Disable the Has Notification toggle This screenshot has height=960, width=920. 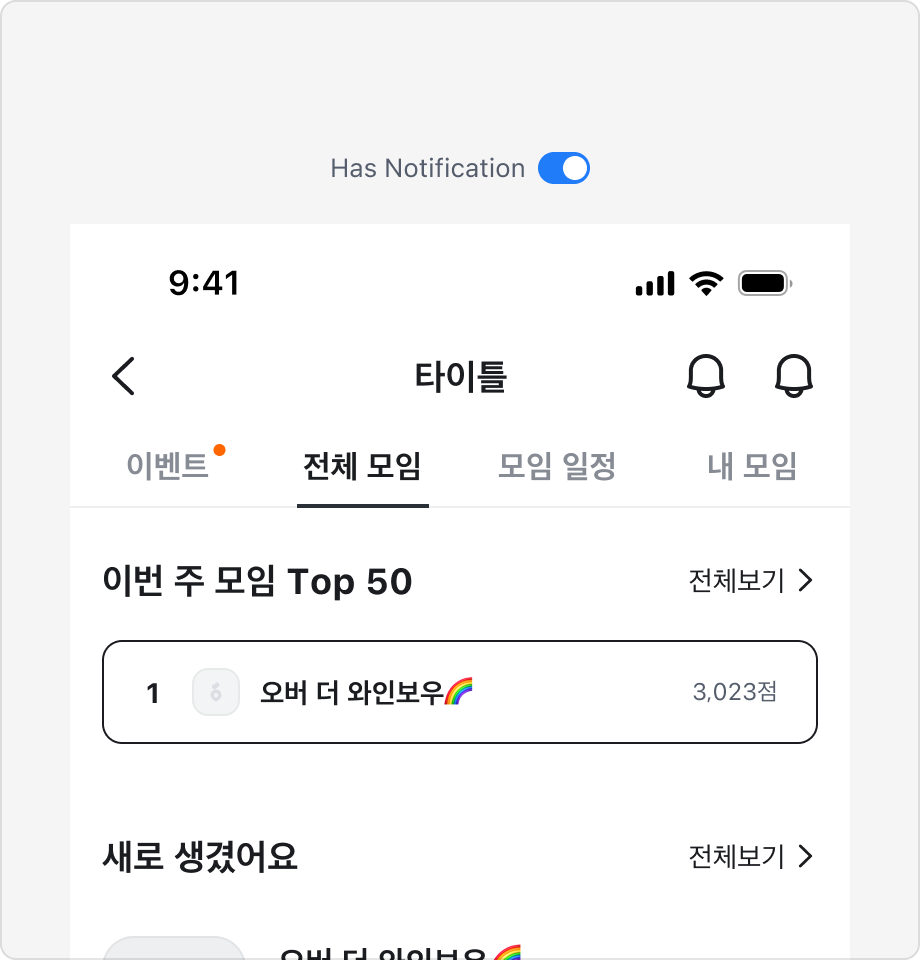tap(564, 168)
